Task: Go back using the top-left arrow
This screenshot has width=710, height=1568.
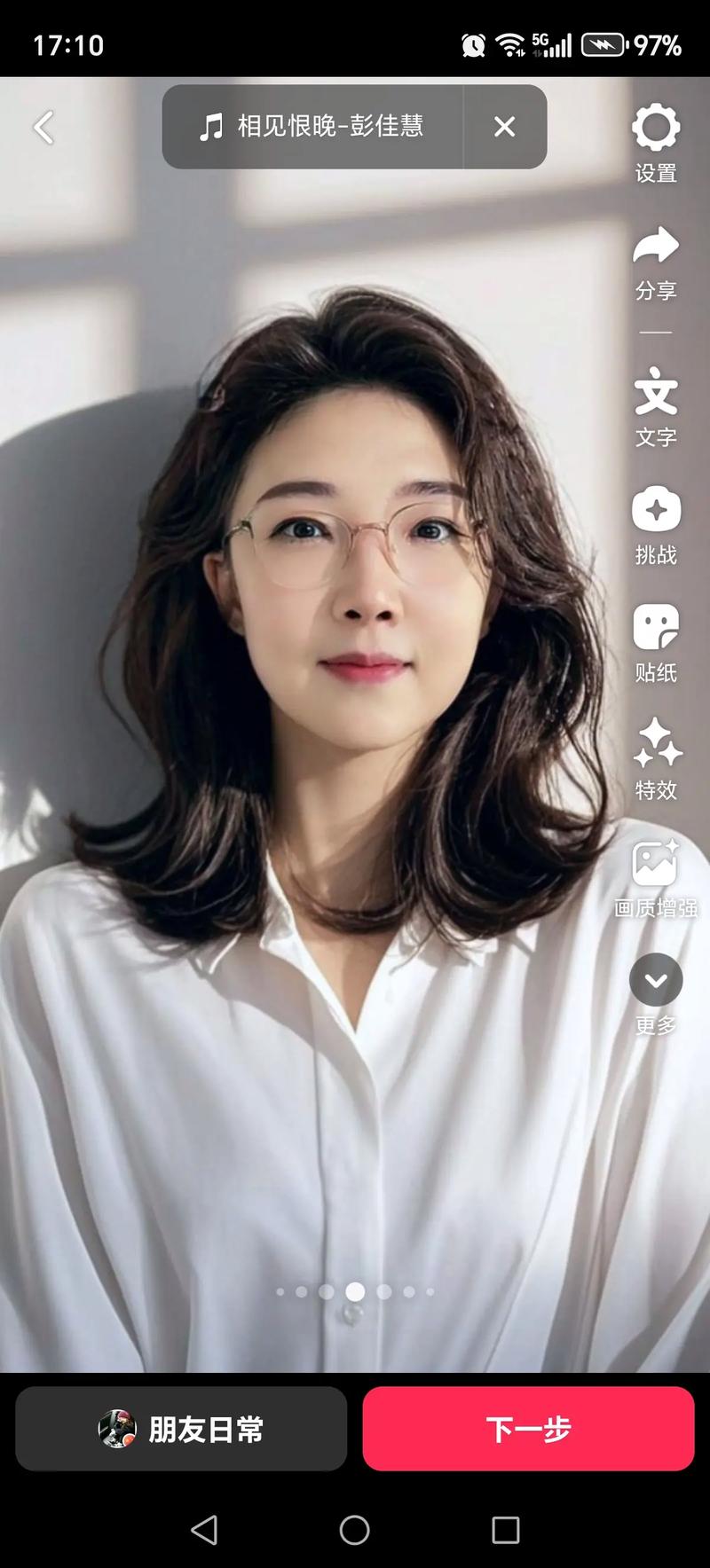Action: click(43, 128)
